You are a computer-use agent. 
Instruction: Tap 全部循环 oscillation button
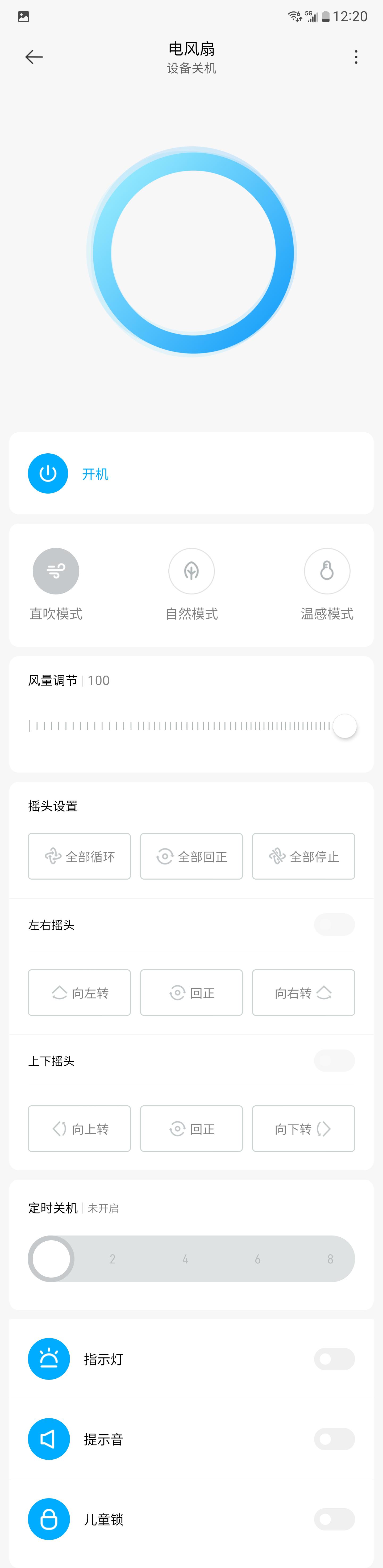pyautogui.click(x=80, y=856)
